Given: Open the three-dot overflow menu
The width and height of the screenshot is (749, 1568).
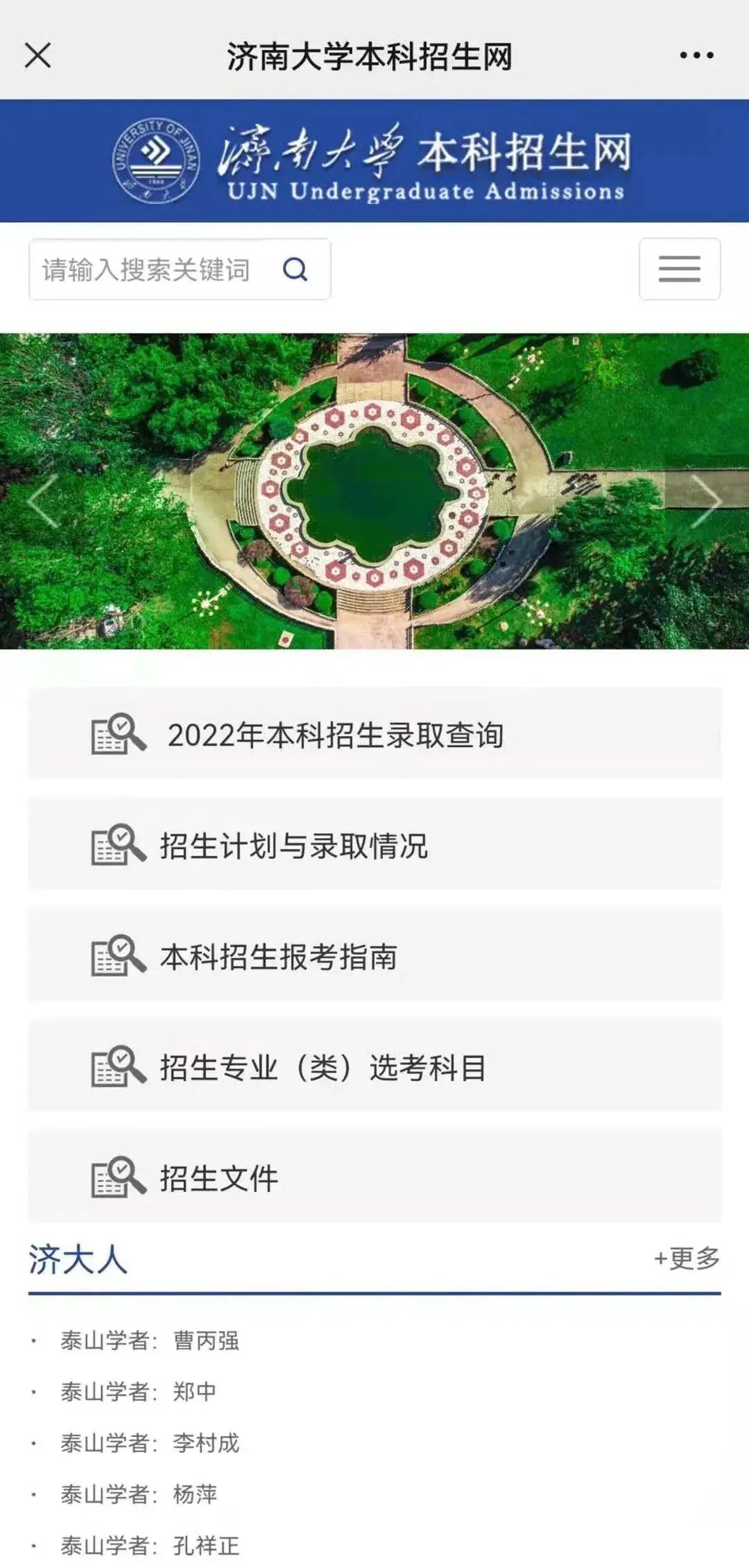Looking at the screenshot, I should 696,56.
